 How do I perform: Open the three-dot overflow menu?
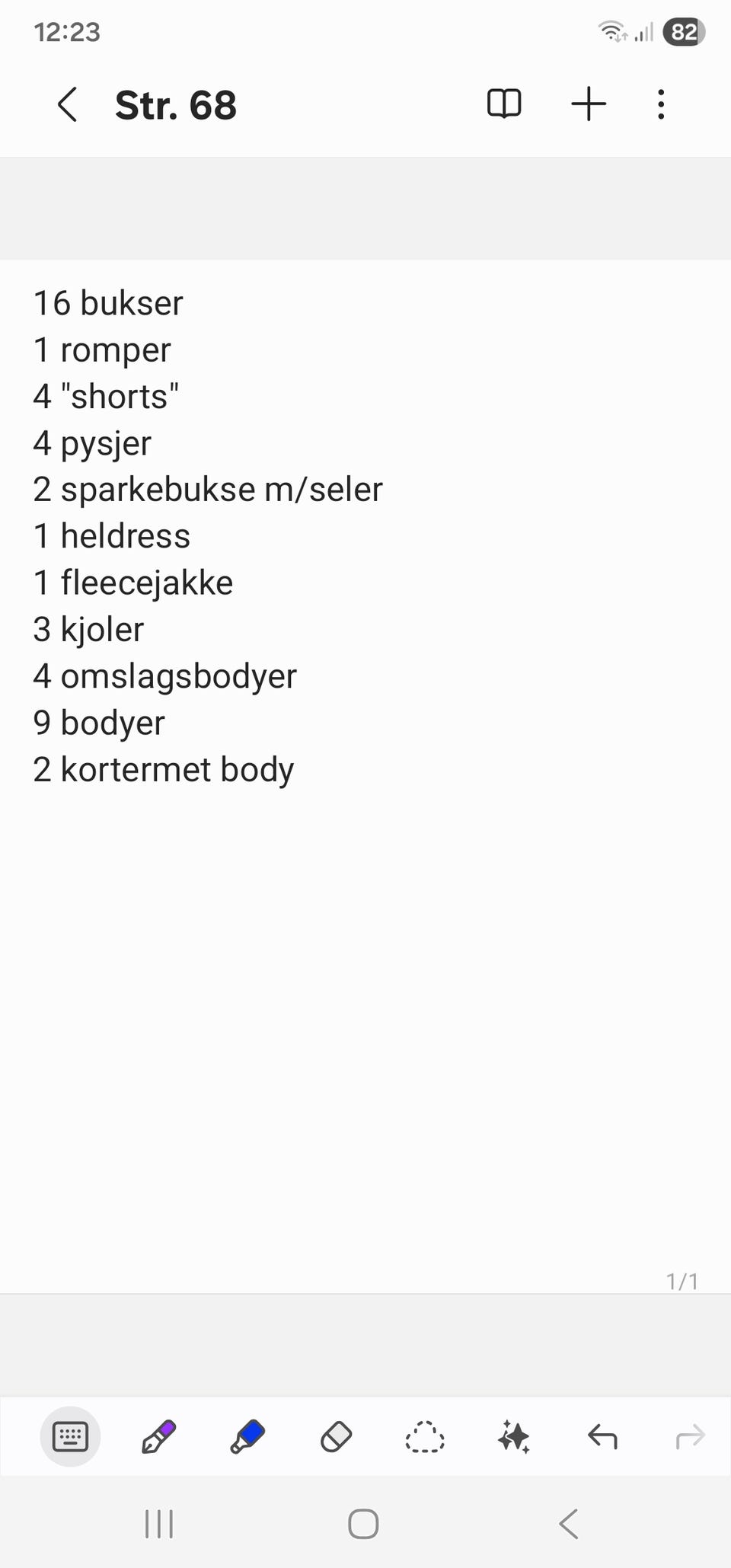point(661,104)
